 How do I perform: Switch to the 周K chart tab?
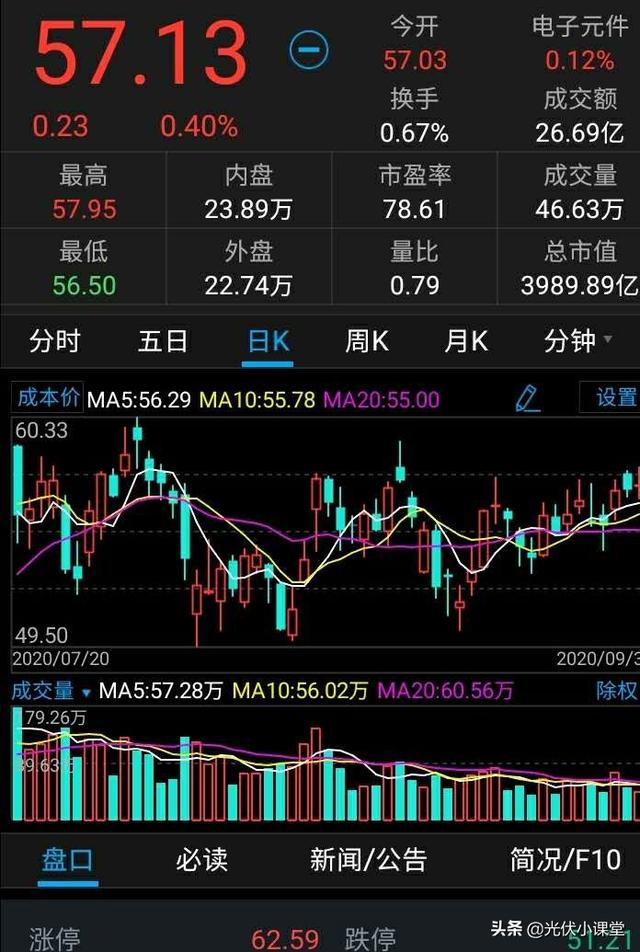pyautogui.click(x=366, y=341)
